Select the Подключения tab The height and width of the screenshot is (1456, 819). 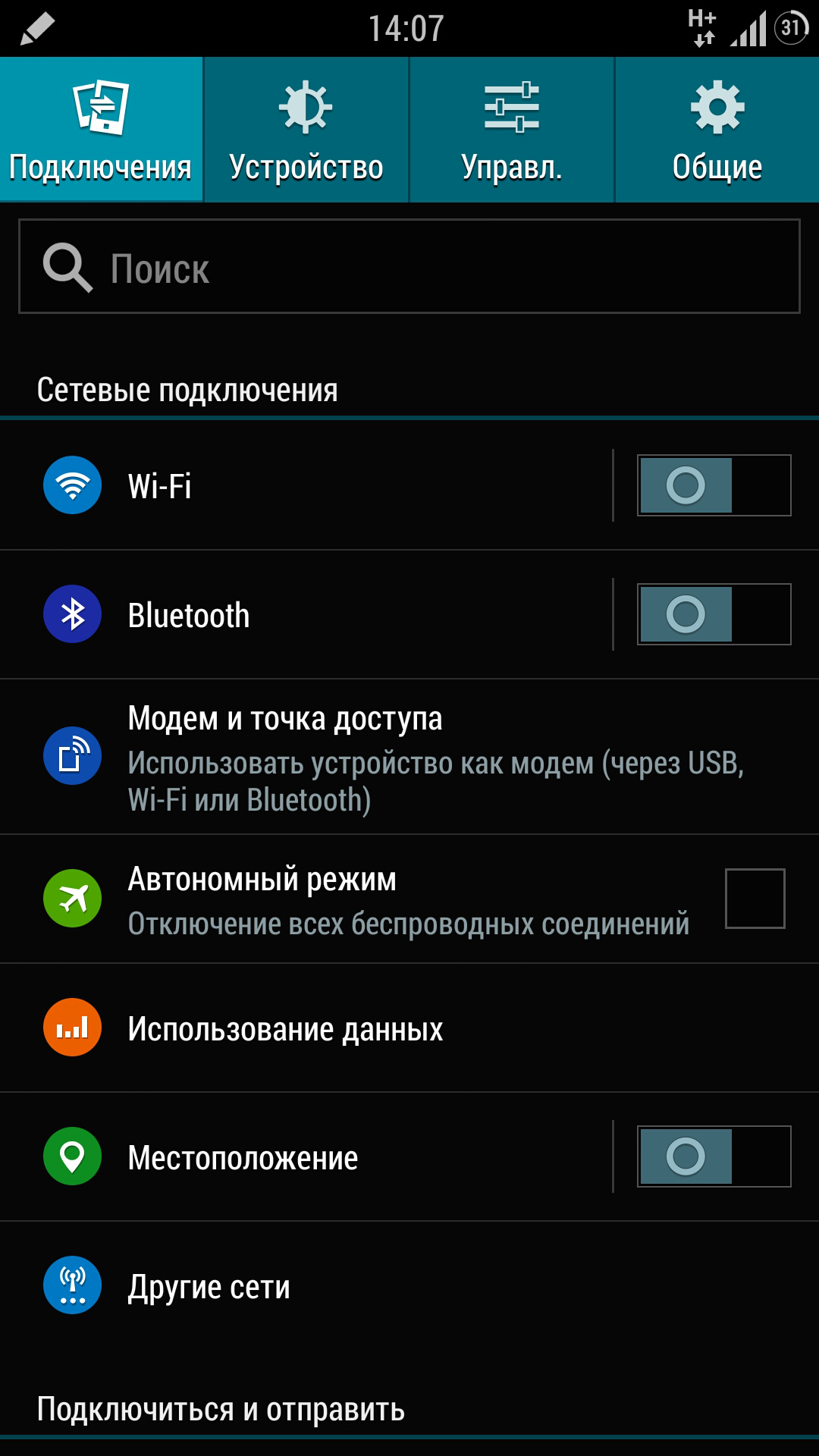click(101, 130)
